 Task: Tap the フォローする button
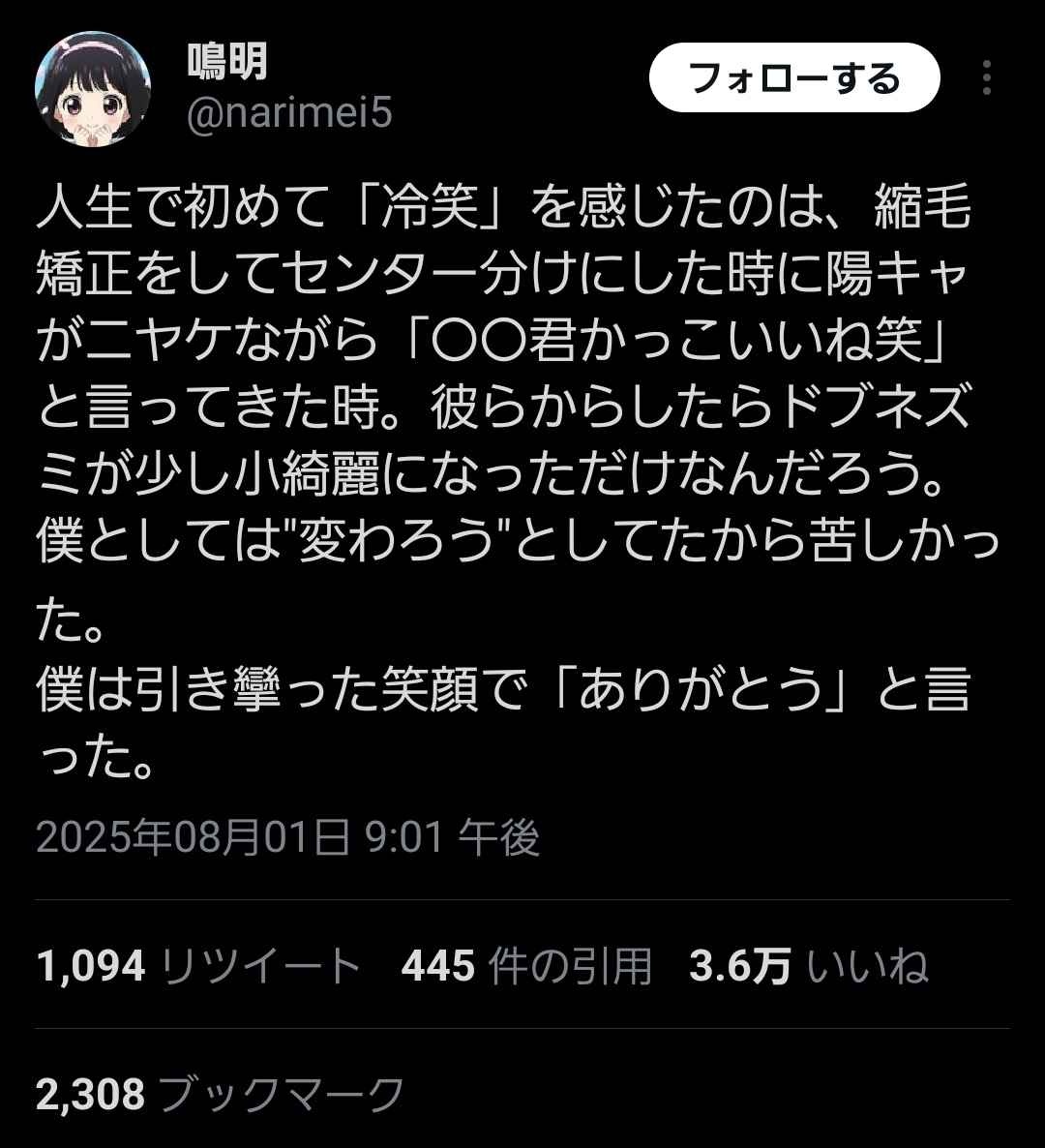[793, 78]
